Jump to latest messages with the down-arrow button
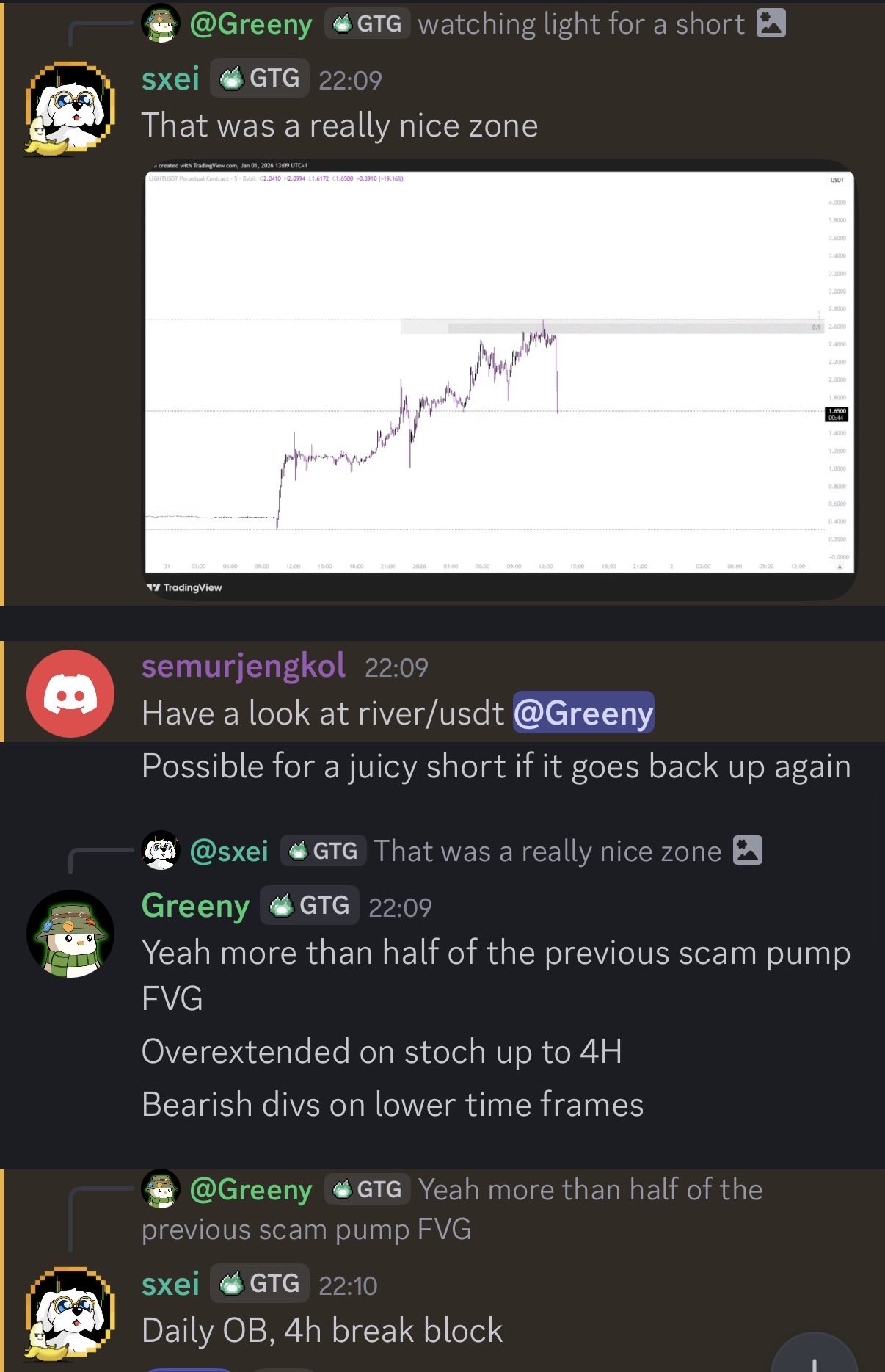This screenshot has height=1372, width=885. click(815, 1357)
